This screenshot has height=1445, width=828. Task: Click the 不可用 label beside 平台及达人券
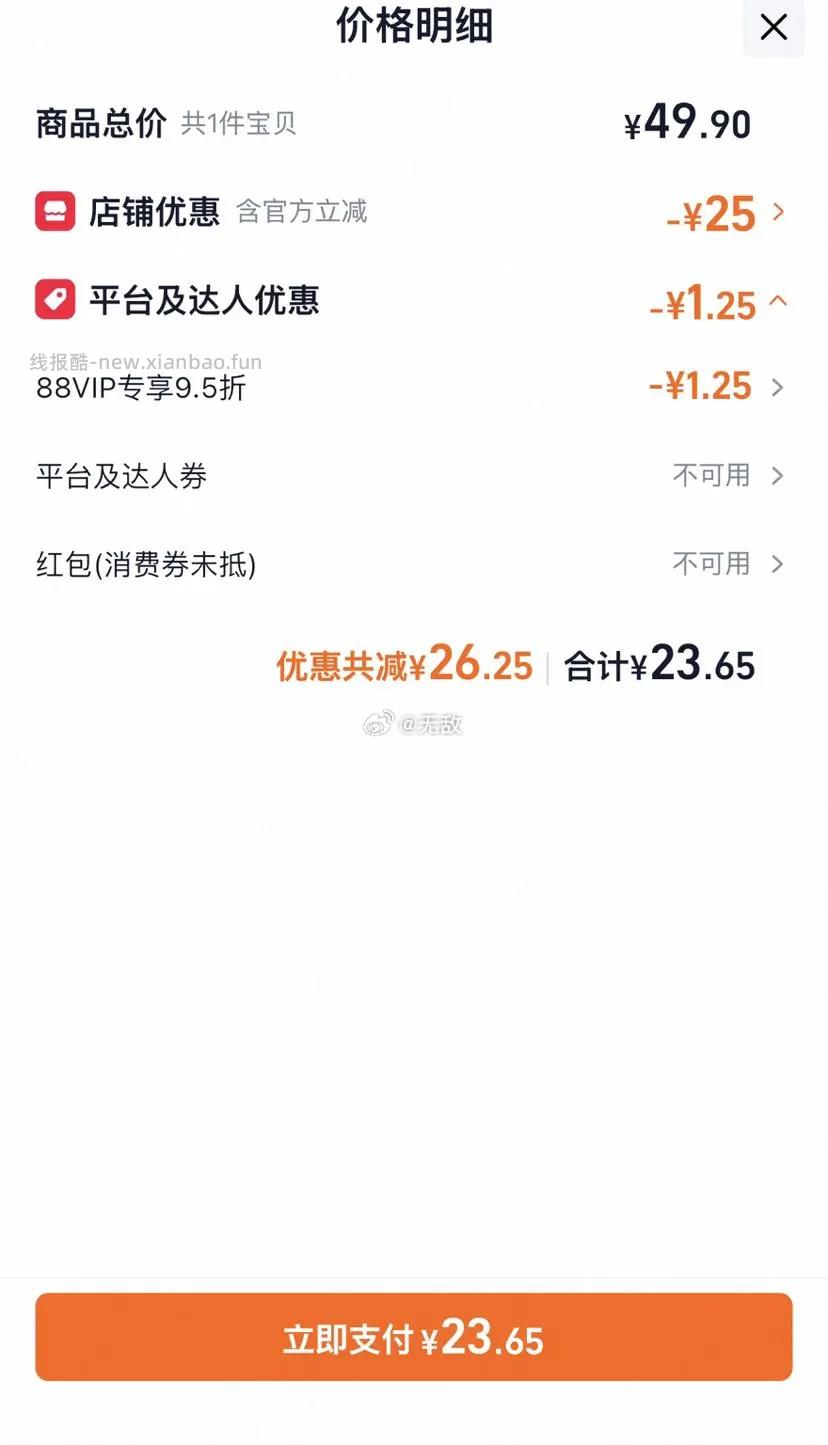click(712, 477)
